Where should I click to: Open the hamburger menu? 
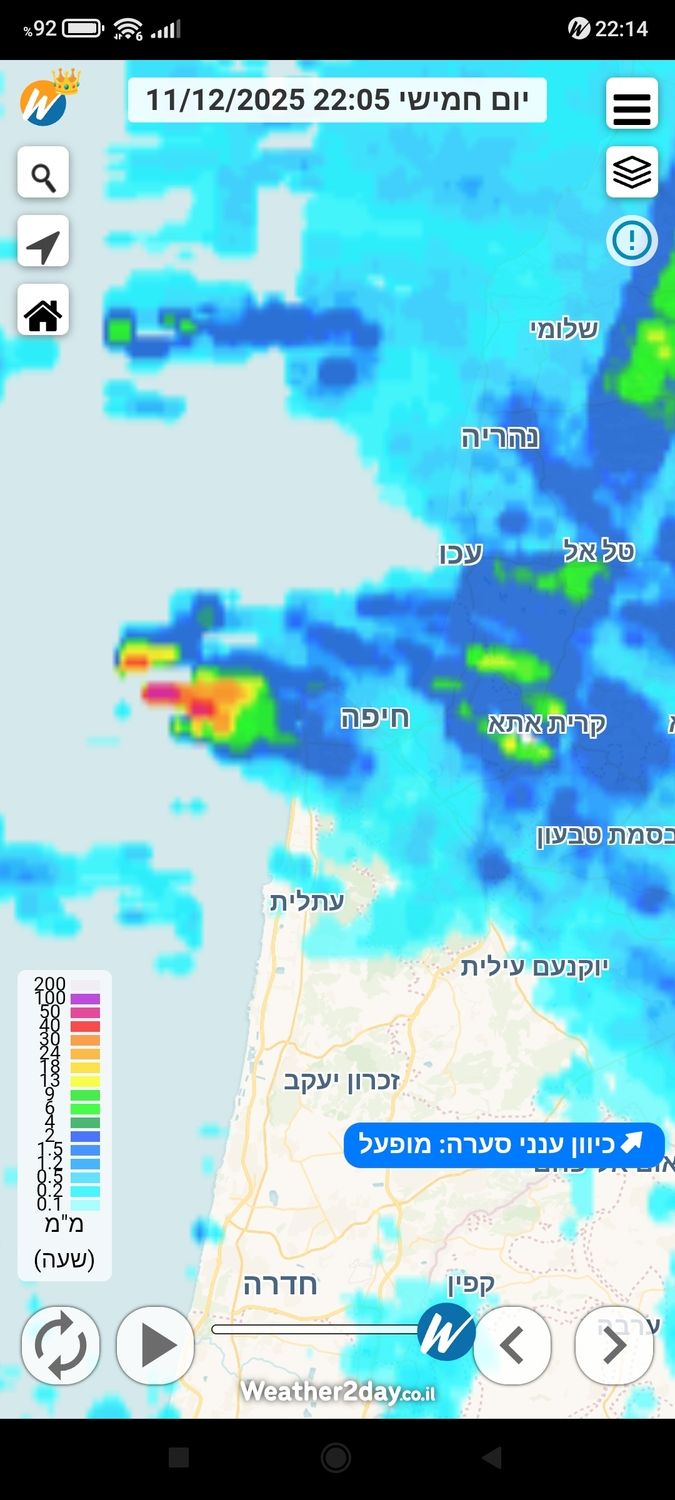pos(631,105)
